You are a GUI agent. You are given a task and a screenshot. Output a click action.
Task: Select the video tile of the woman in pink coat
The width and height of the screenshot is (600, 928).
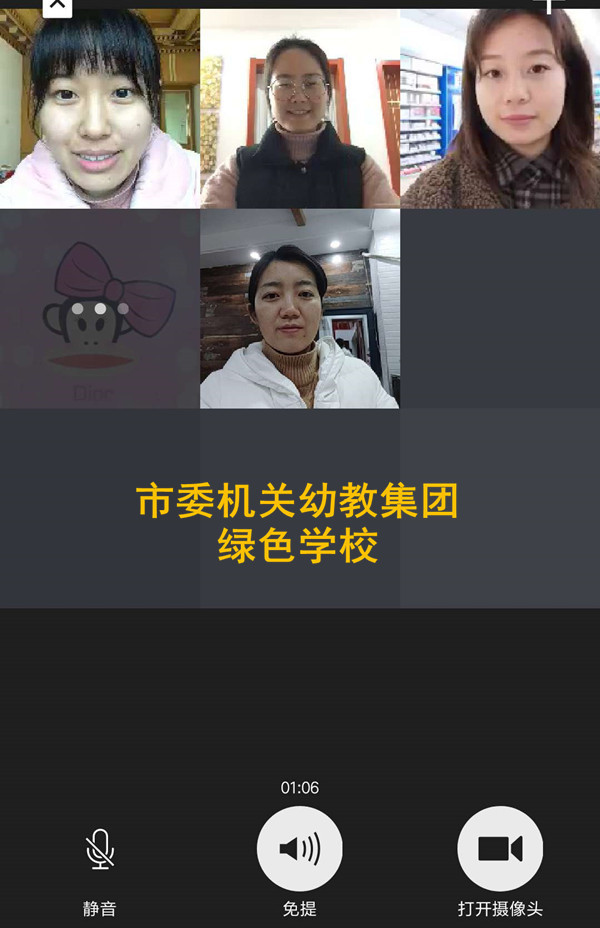[99, 108]
